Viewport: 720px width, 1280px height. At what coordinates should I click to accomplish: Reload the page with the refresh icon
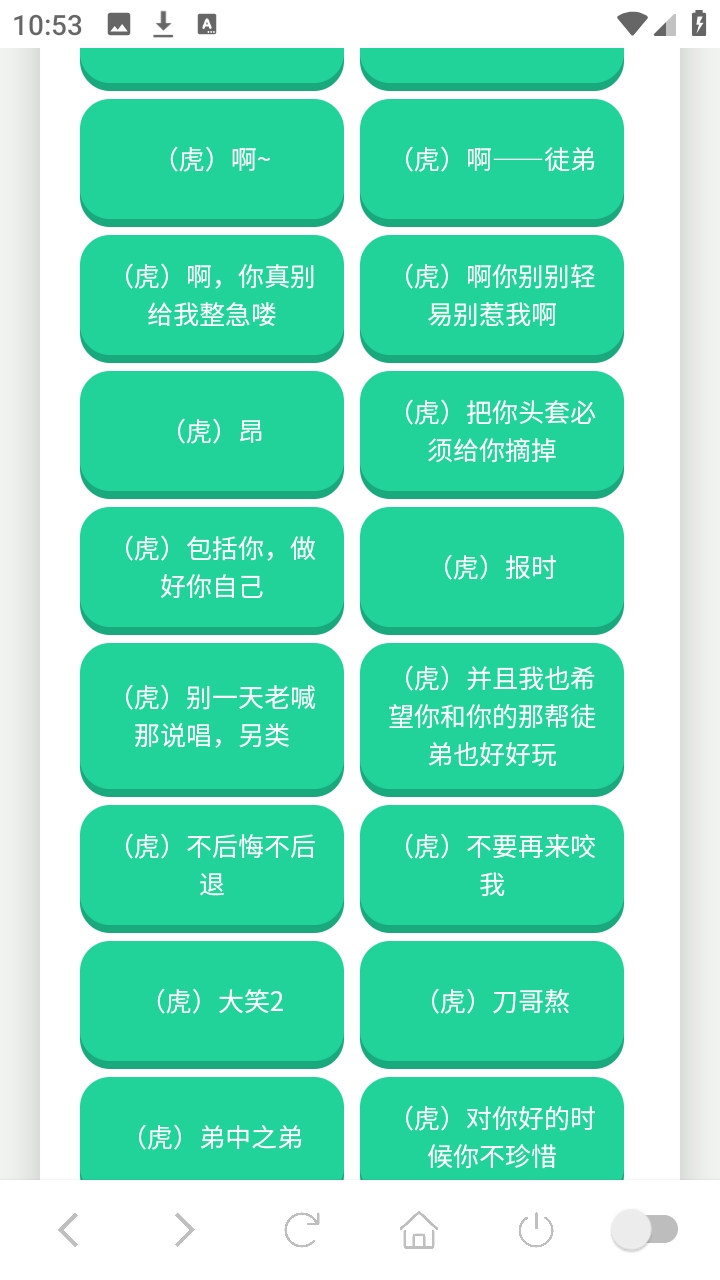pyautogui.click(x=302, y=1230)
